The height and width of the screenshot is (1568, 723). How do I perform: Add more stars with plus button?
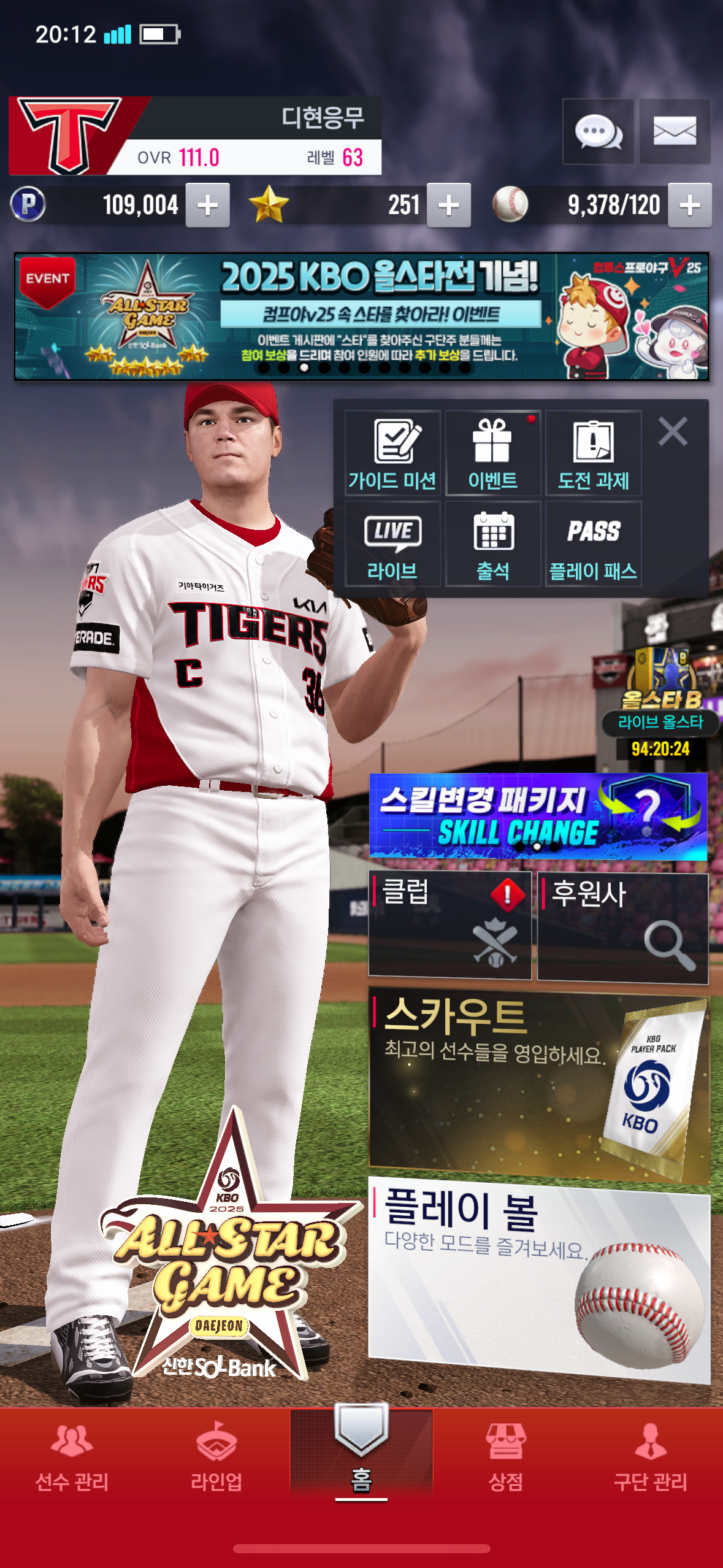(x=449, y=206)
